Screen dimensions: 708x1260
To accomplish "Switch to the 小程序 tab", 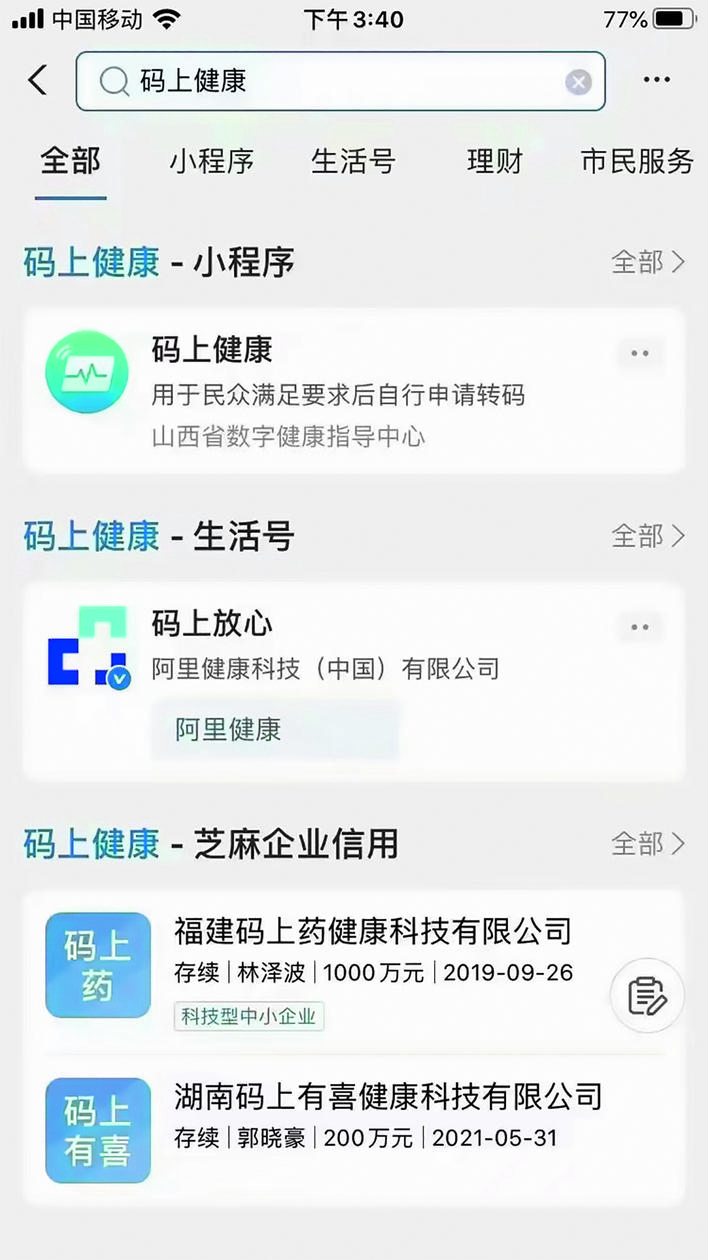I will pos(211,161).
